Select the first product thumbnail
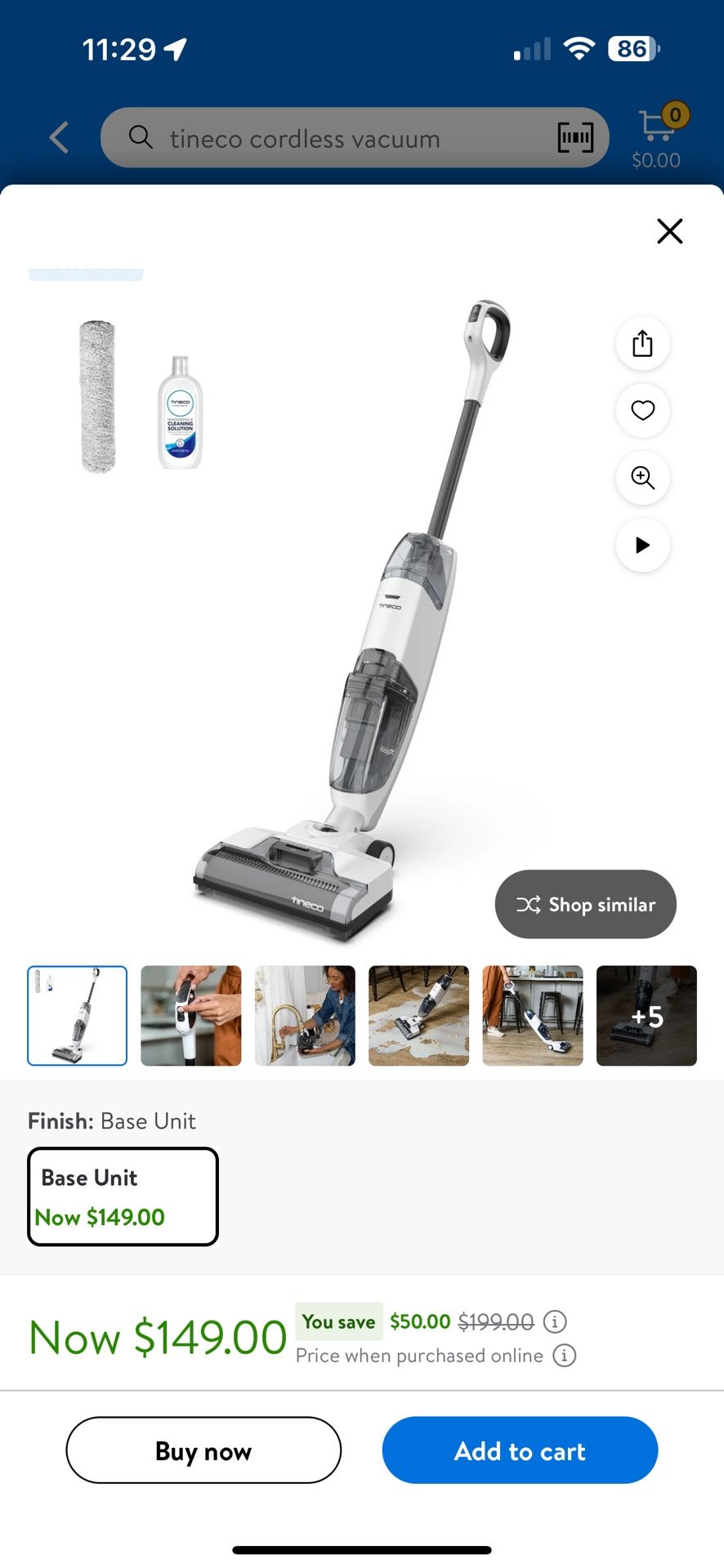The height and width of the screenshot is (1568, 724). (77, 1016)
